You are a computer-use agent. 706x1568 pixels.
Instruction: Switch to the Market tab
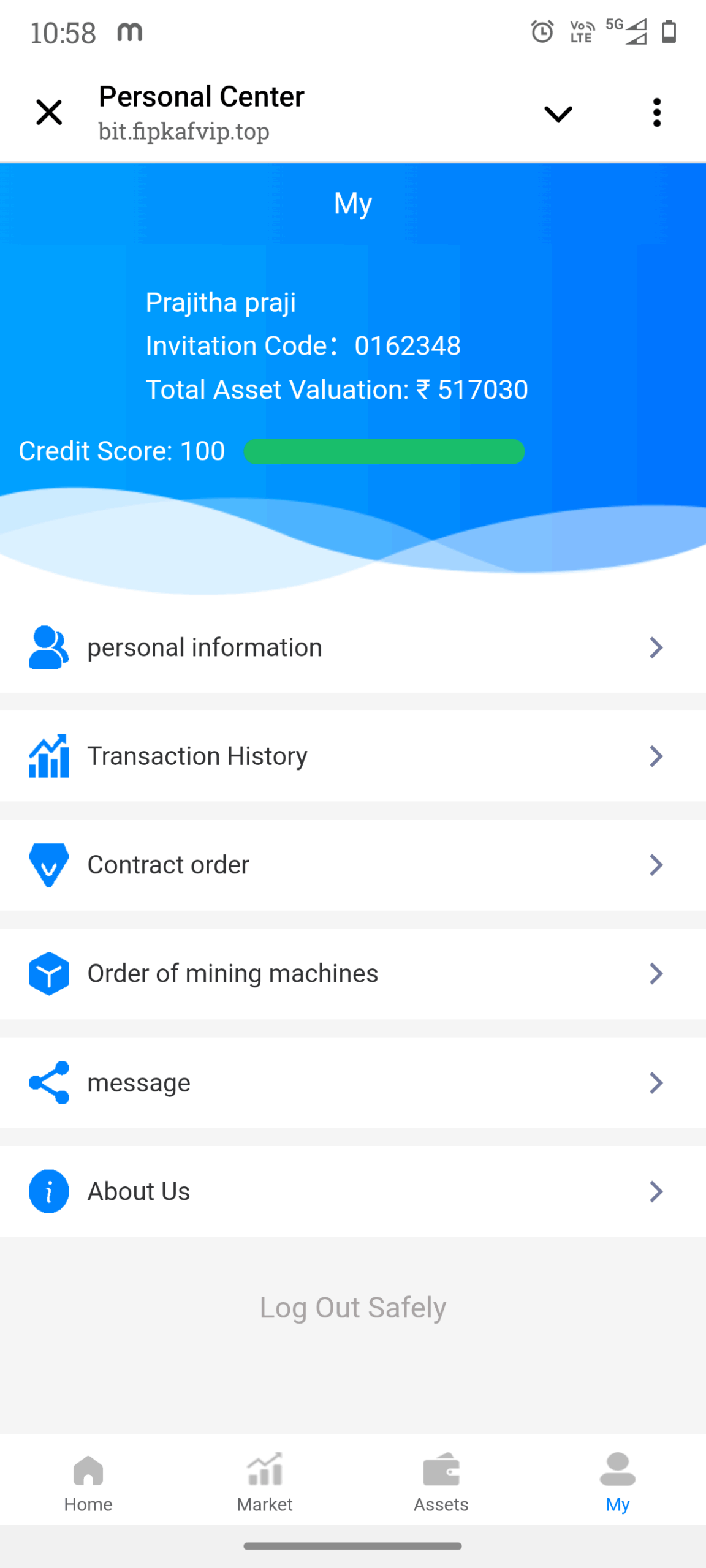click(265, 1481)
